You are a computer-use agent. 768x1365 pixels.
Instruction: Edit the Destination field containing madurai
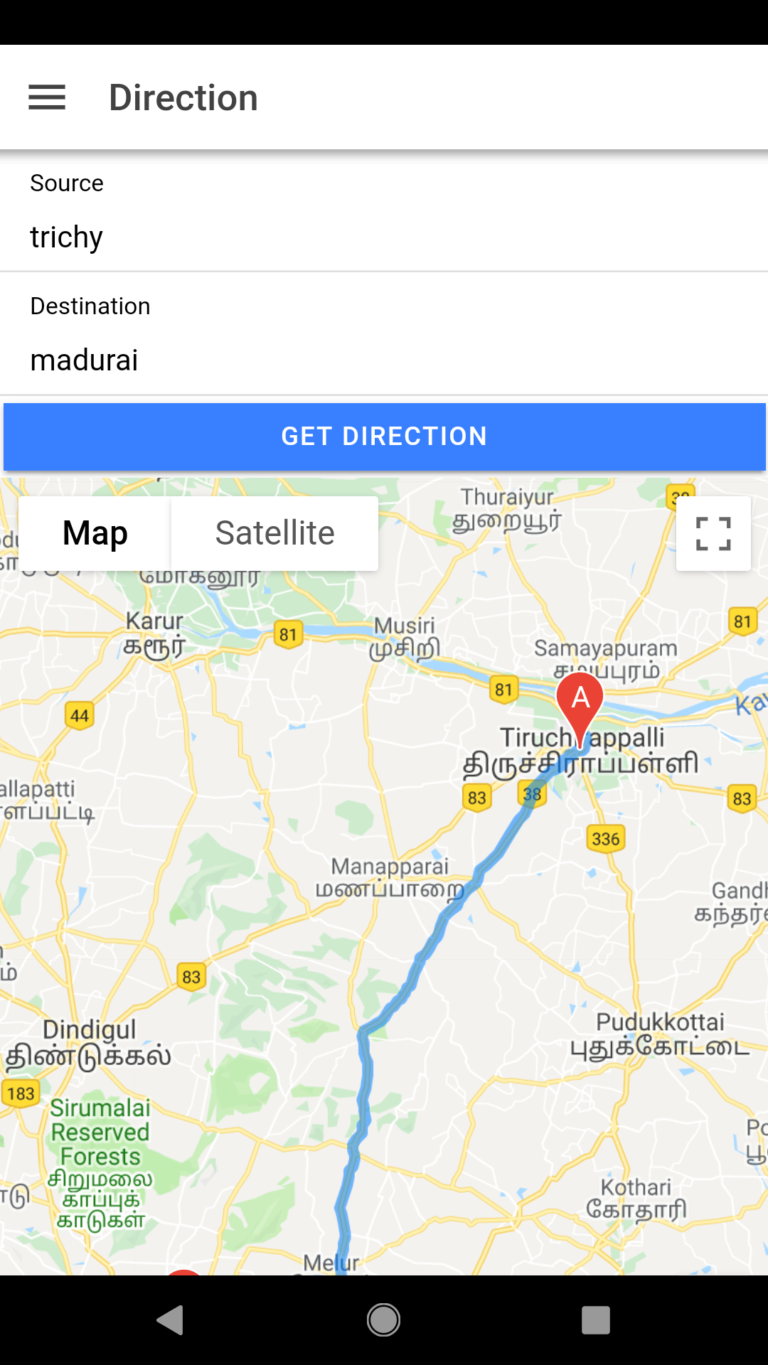point(384,360)
